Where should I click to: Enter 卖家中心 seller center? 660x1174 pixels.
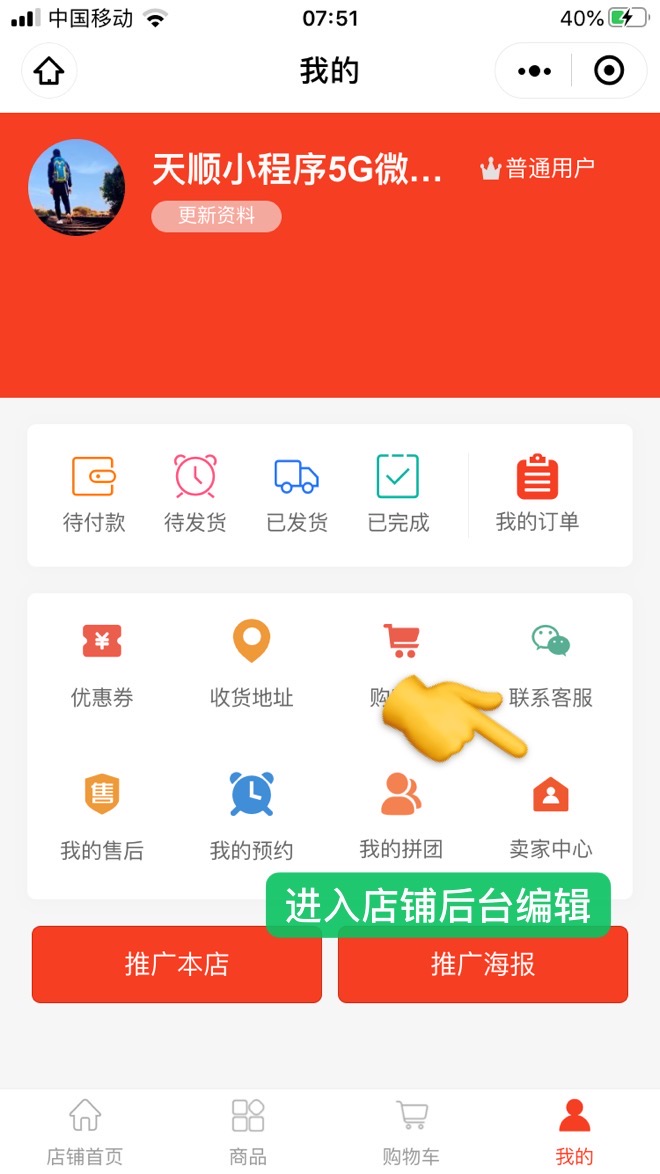(551, 815)
